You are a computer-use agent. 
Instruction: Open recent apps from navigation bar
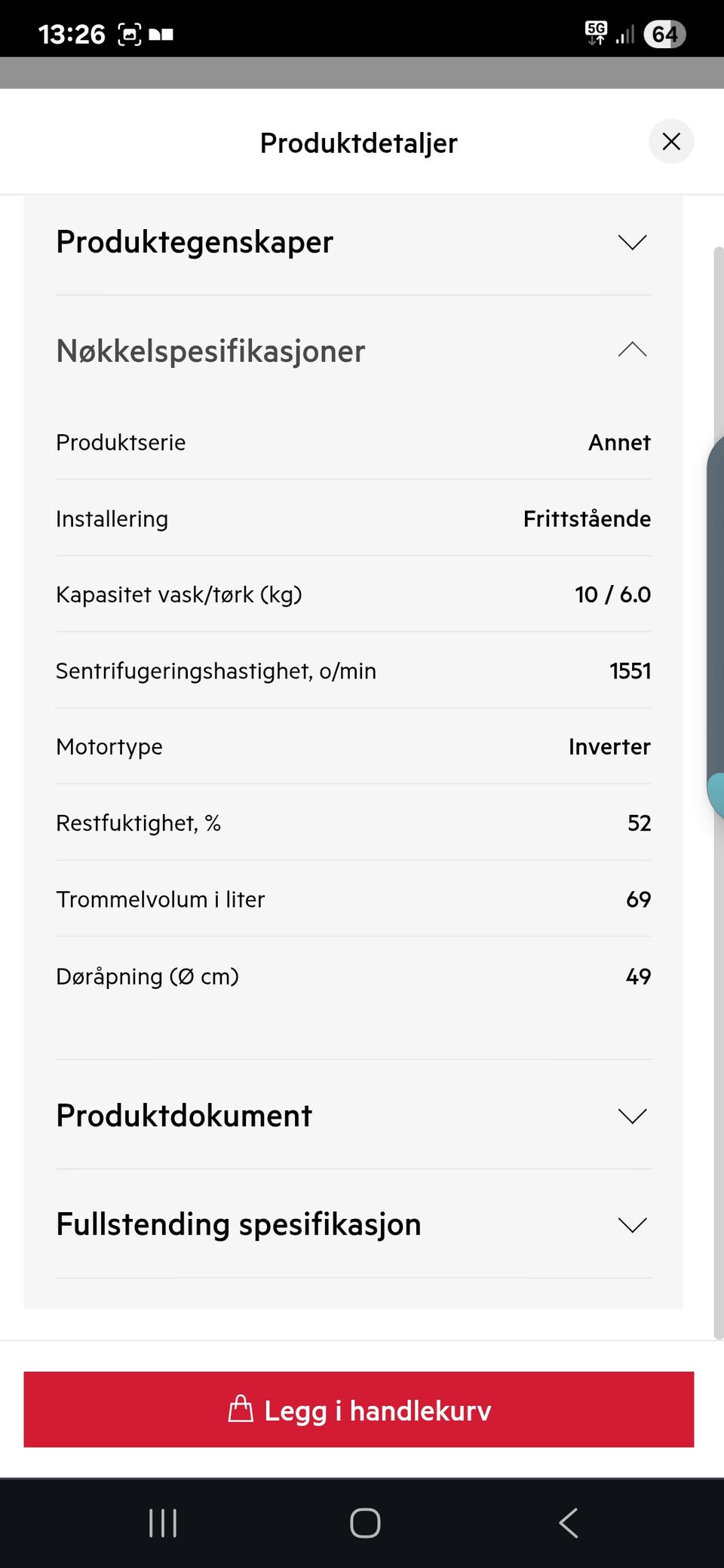click(163, 1523)
